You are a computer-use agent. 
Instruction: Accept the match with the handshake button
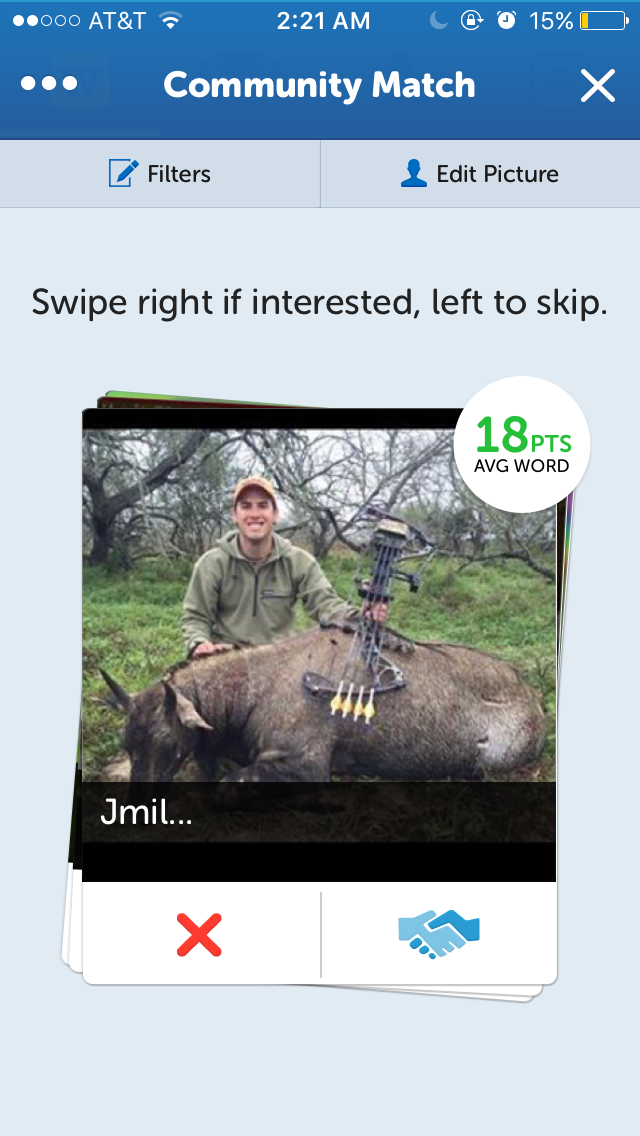439,936
